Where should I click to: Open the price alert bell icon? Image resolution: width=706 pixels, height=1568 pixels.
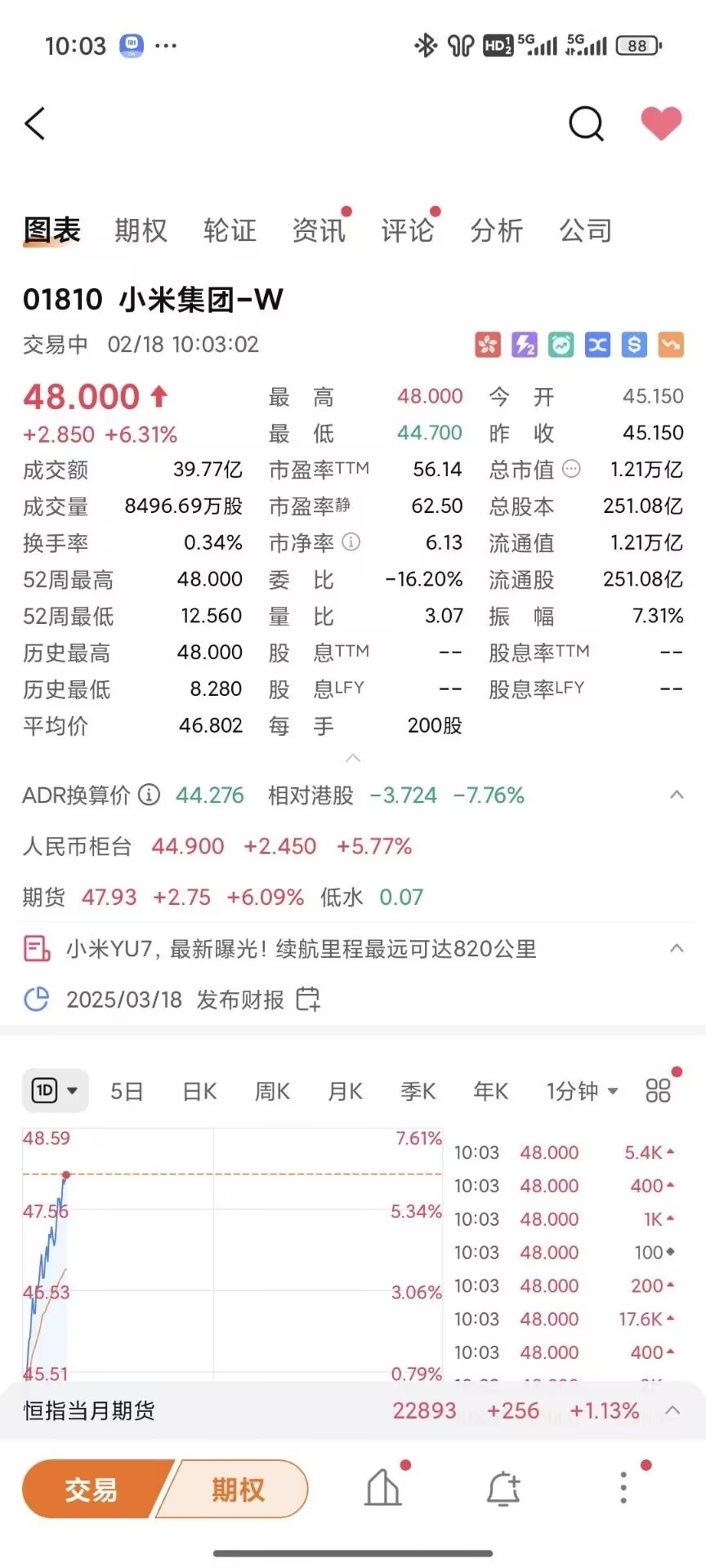[x=503, y=1490]
